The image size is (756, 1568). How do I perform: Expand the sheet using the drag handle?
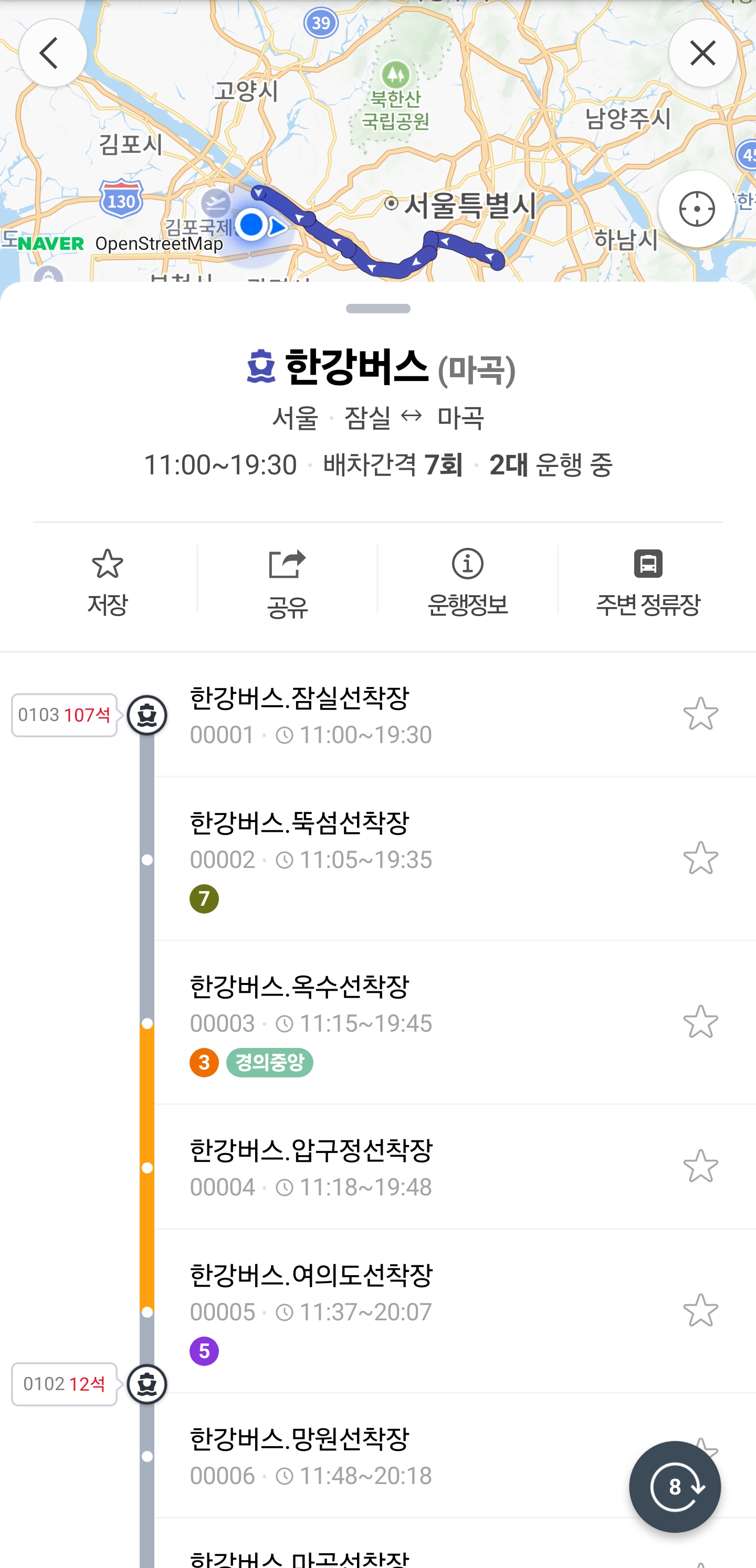377,309
